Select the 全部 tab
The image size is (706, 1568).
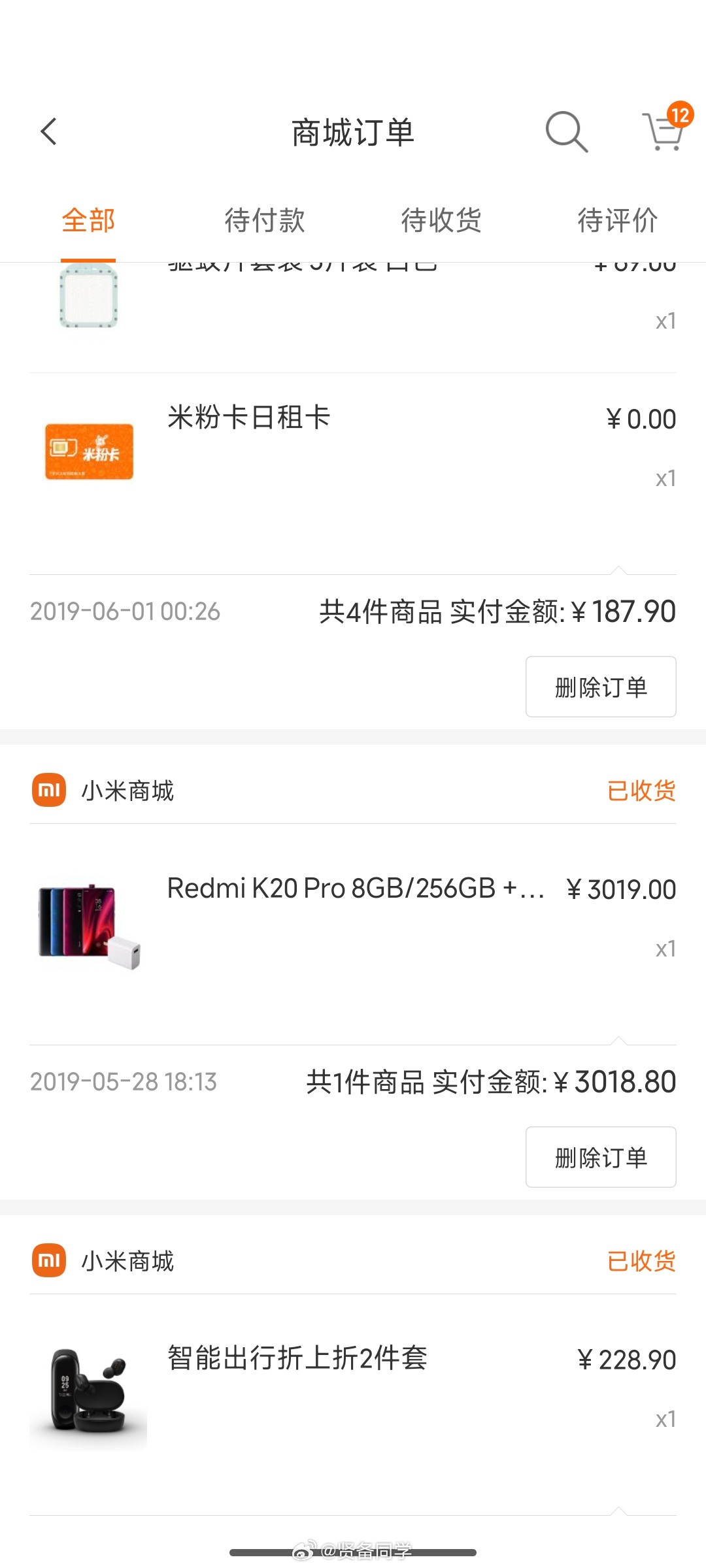(88, 221)
